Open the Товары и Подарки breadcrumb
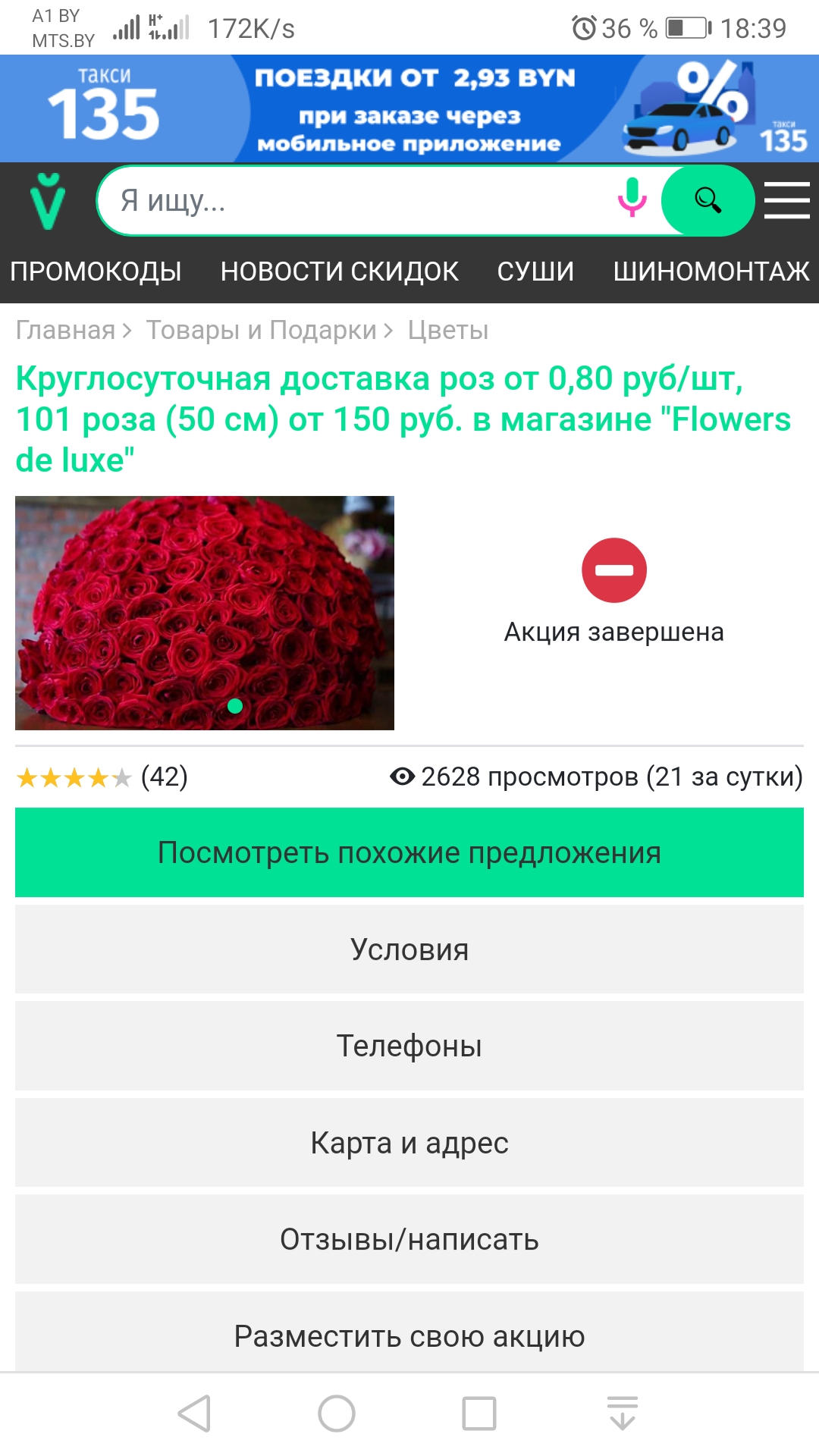Screen dimensions: 819x1456 point(261,331)
